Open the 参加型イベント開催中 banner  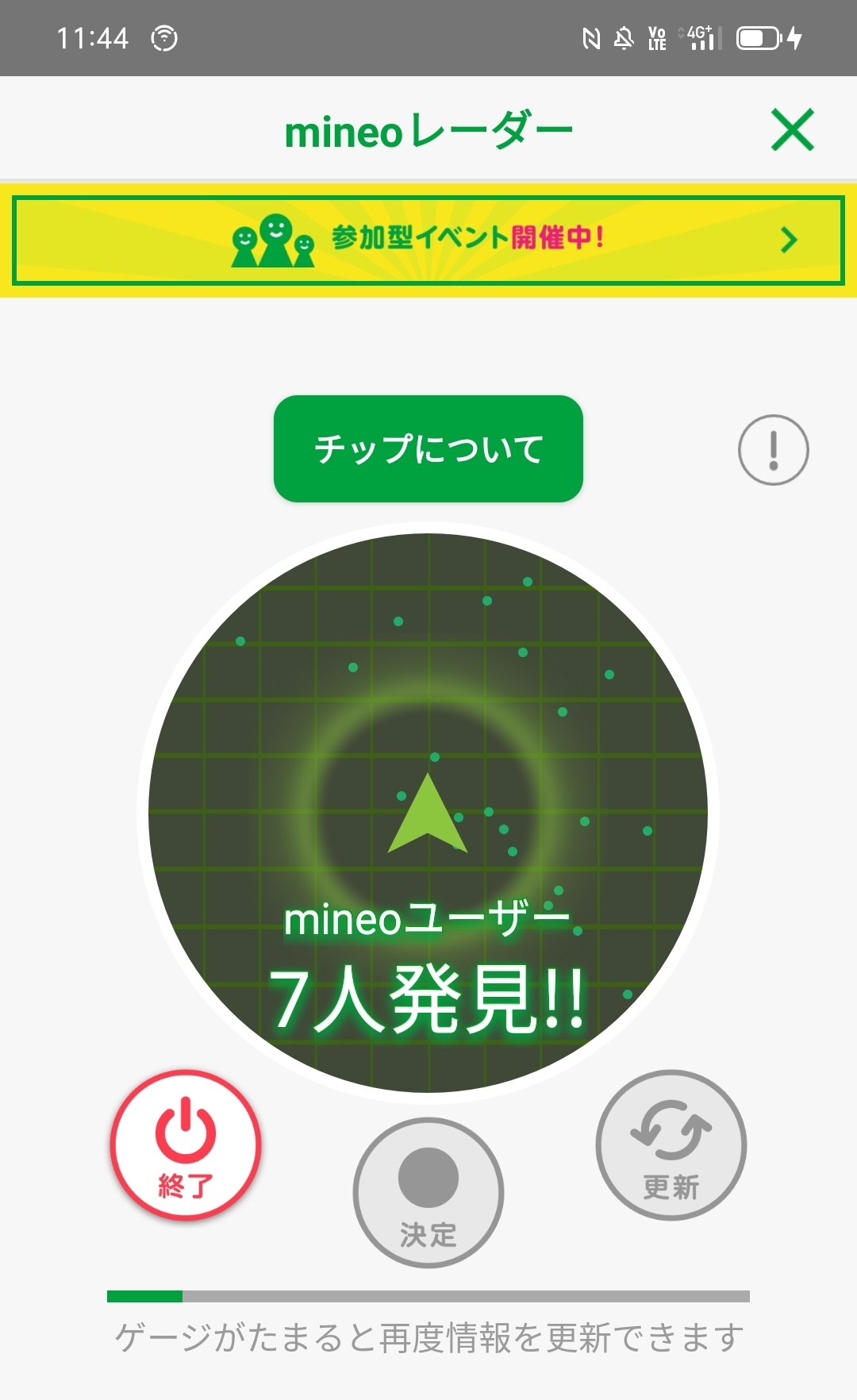(x=428, y=240)
